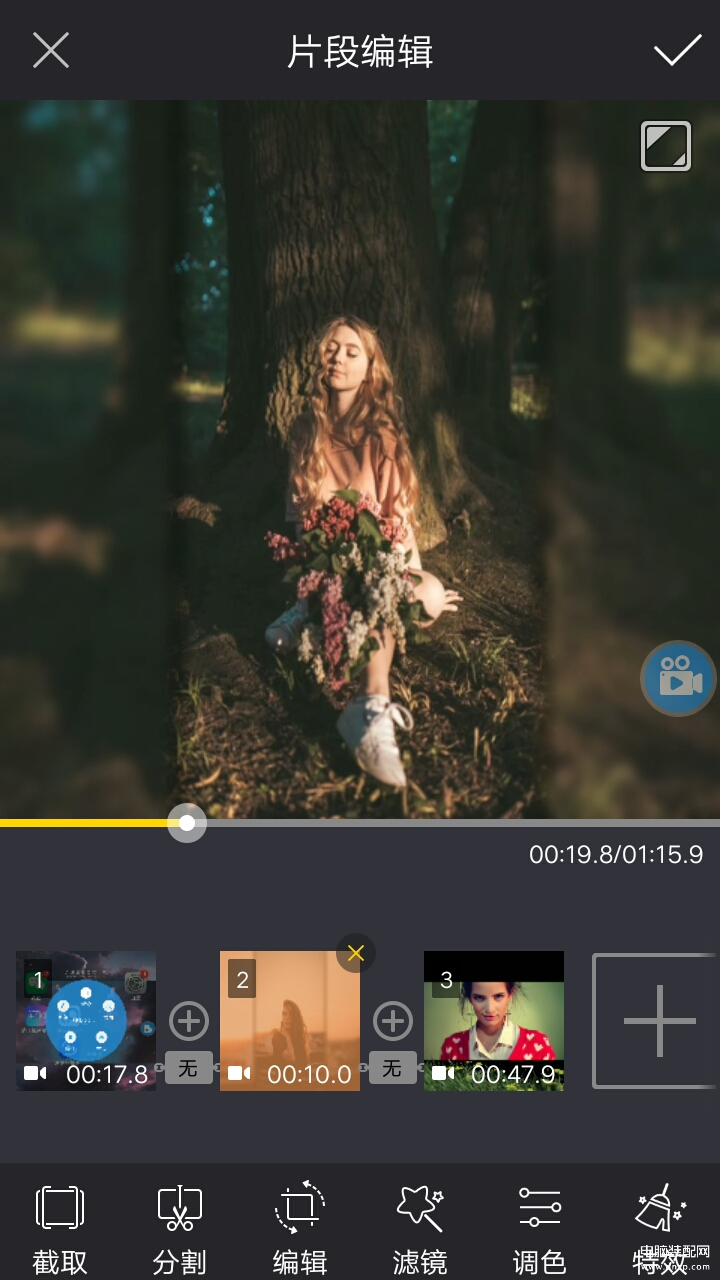Open the 特效 effects tool

click(660, 1228)
